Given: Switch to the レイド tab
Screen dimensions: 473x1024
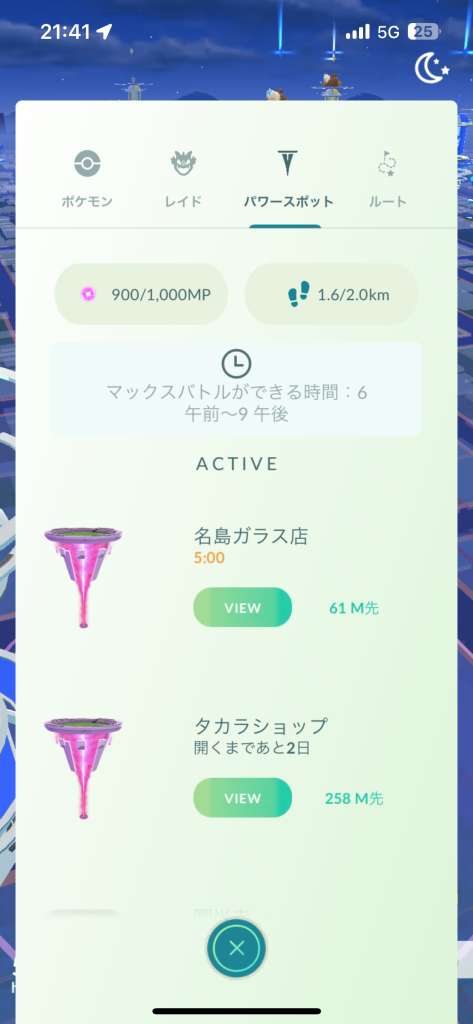Looking at the screenshot, I should click(x=183, y=178).
